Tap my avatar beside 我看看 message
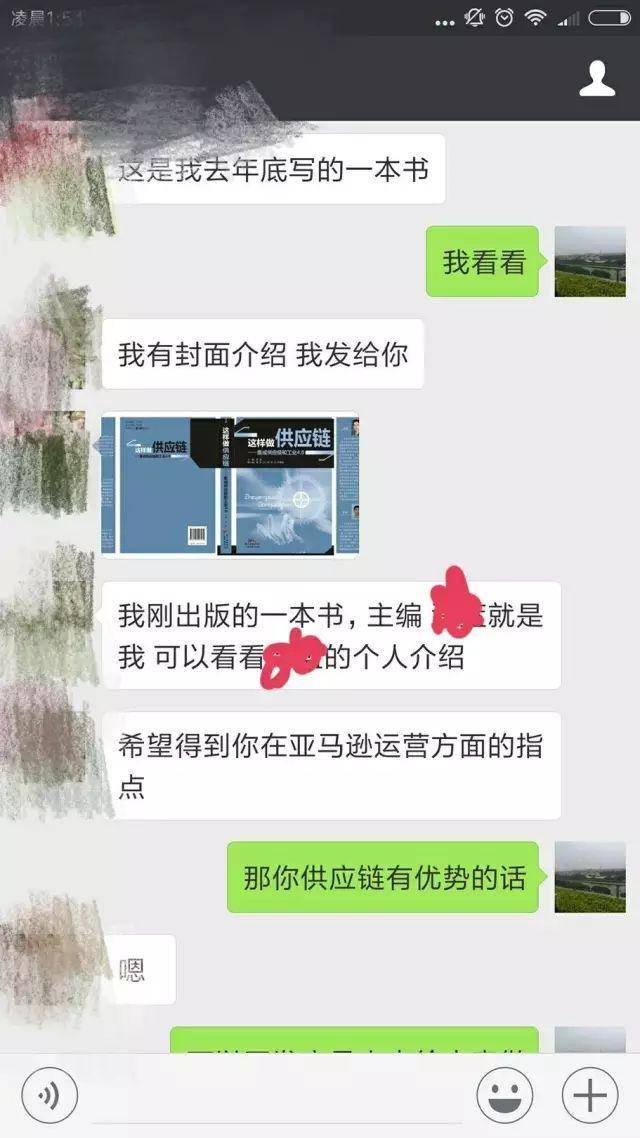This screenshot has height=1138, width=640. tap(589, 261)
